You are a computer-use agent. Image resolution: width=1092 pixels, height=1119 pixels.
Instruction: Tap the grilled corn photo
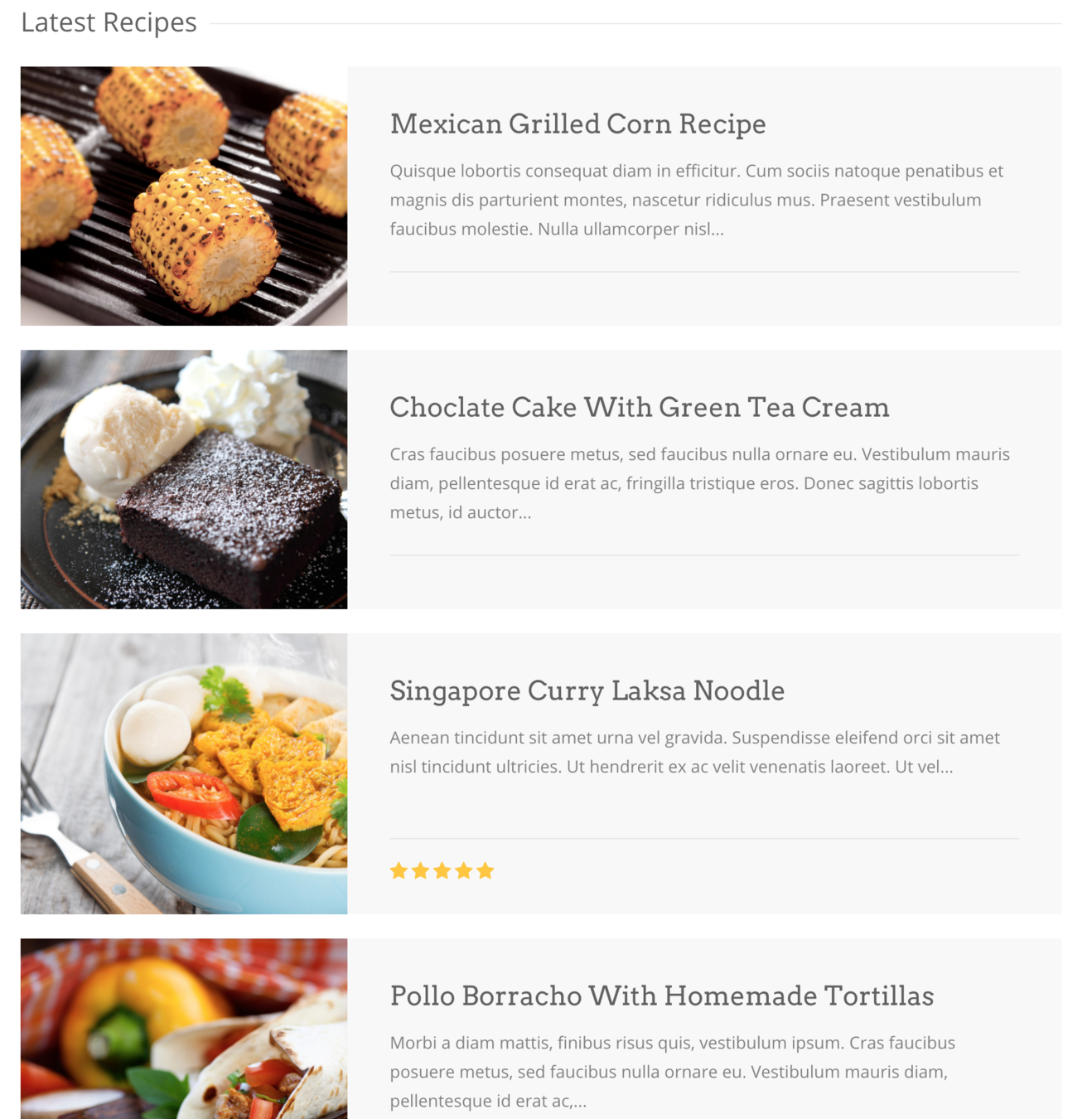pos(184,196)
